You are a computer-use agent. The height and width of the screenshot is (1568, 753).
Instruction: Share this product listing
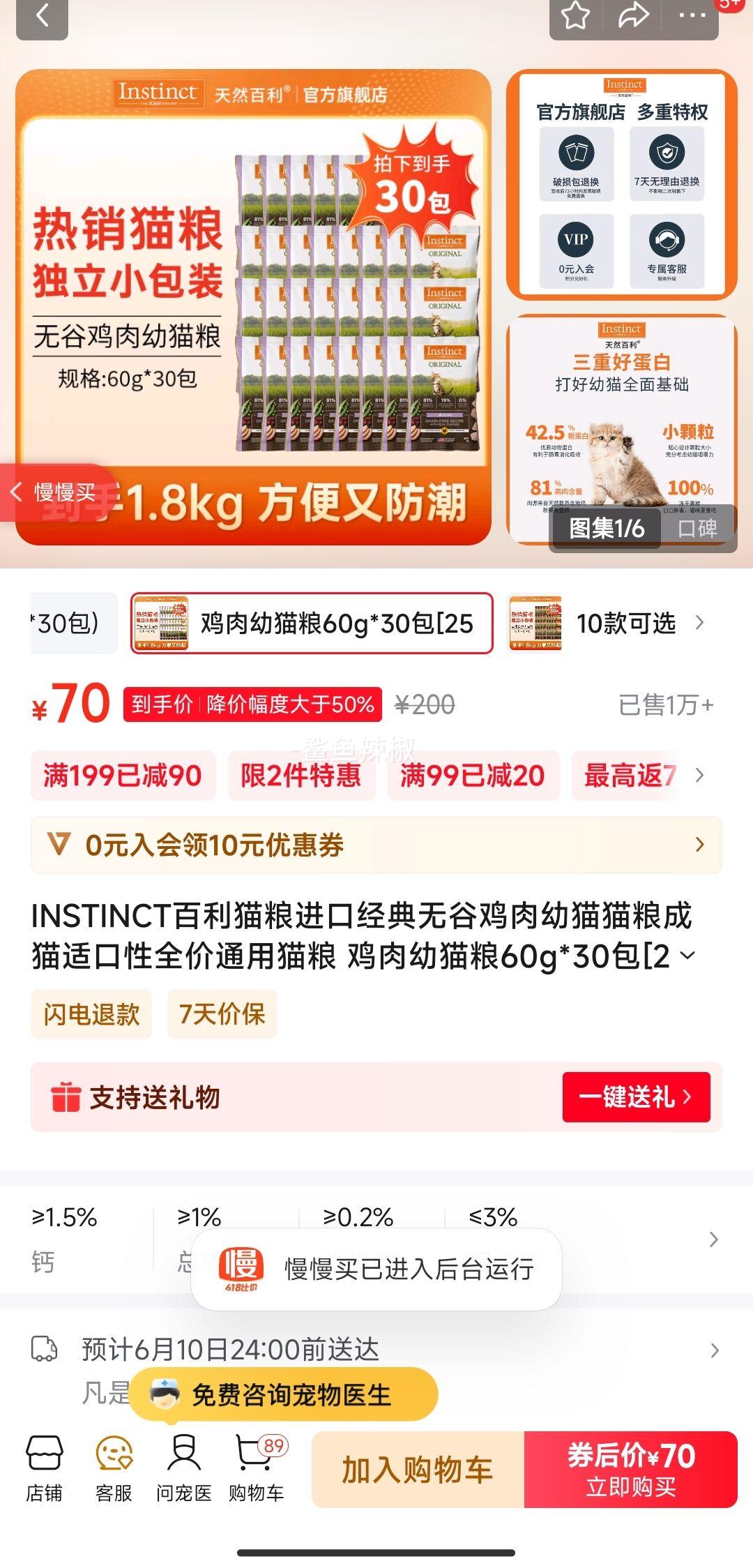633,15
